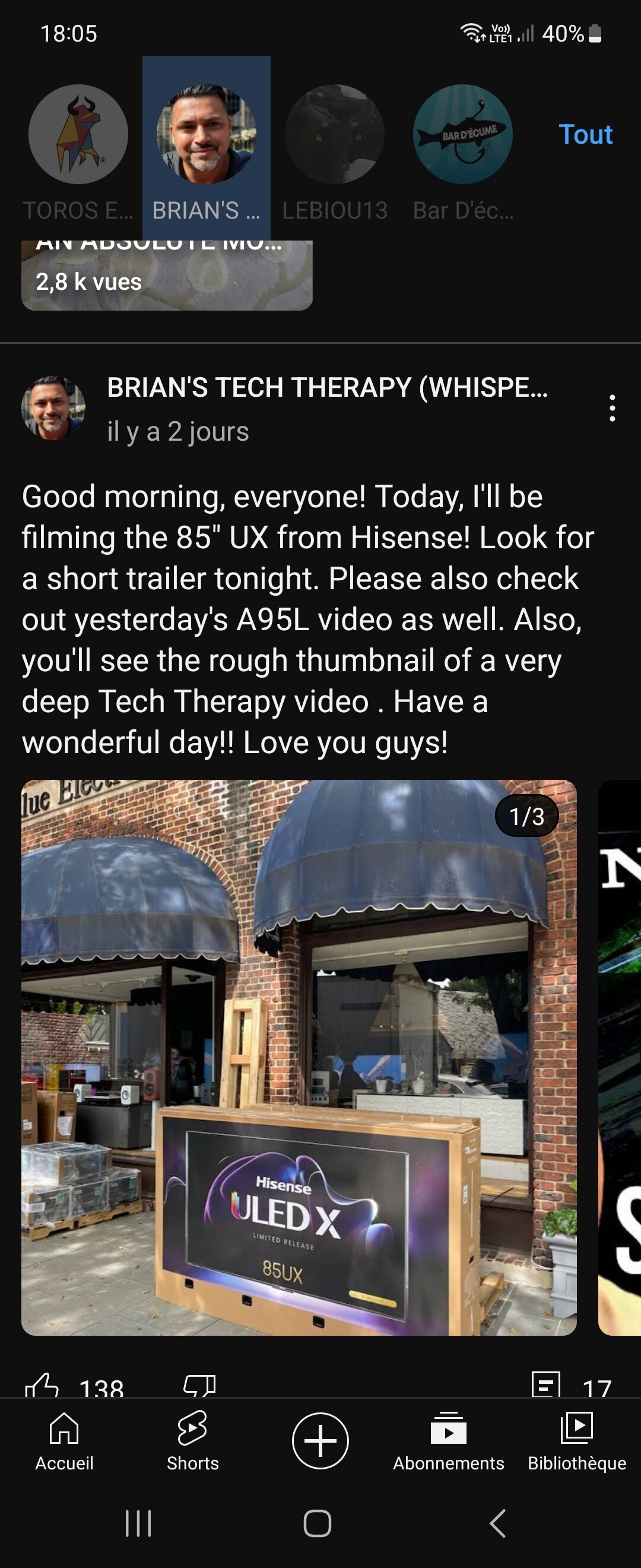This screenshot has width=641, height=1568.
Task: Select the Bar D'écume channel avatar
Action: click(463, 134)
